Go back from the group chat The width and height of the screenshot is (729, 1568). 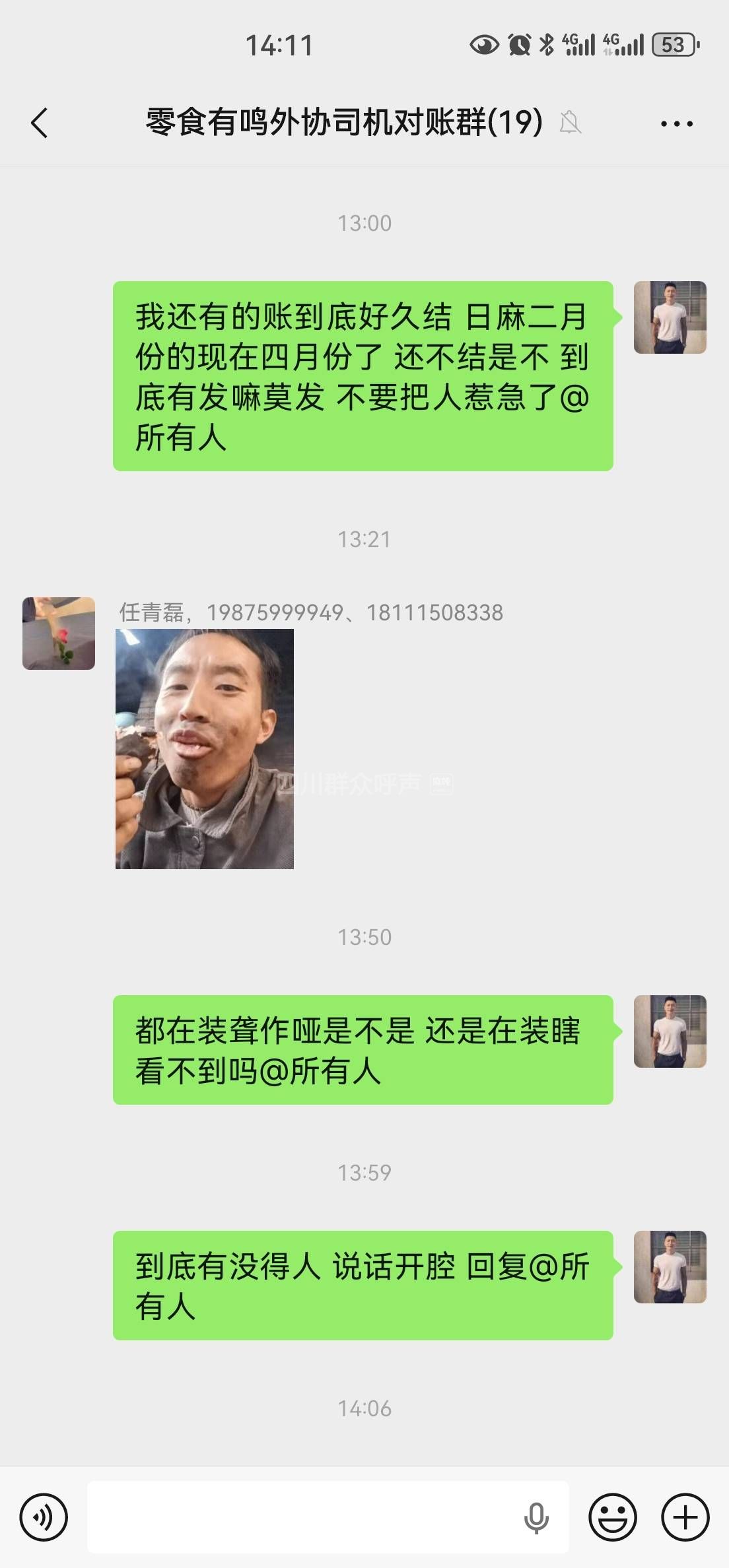coord(40,123)
